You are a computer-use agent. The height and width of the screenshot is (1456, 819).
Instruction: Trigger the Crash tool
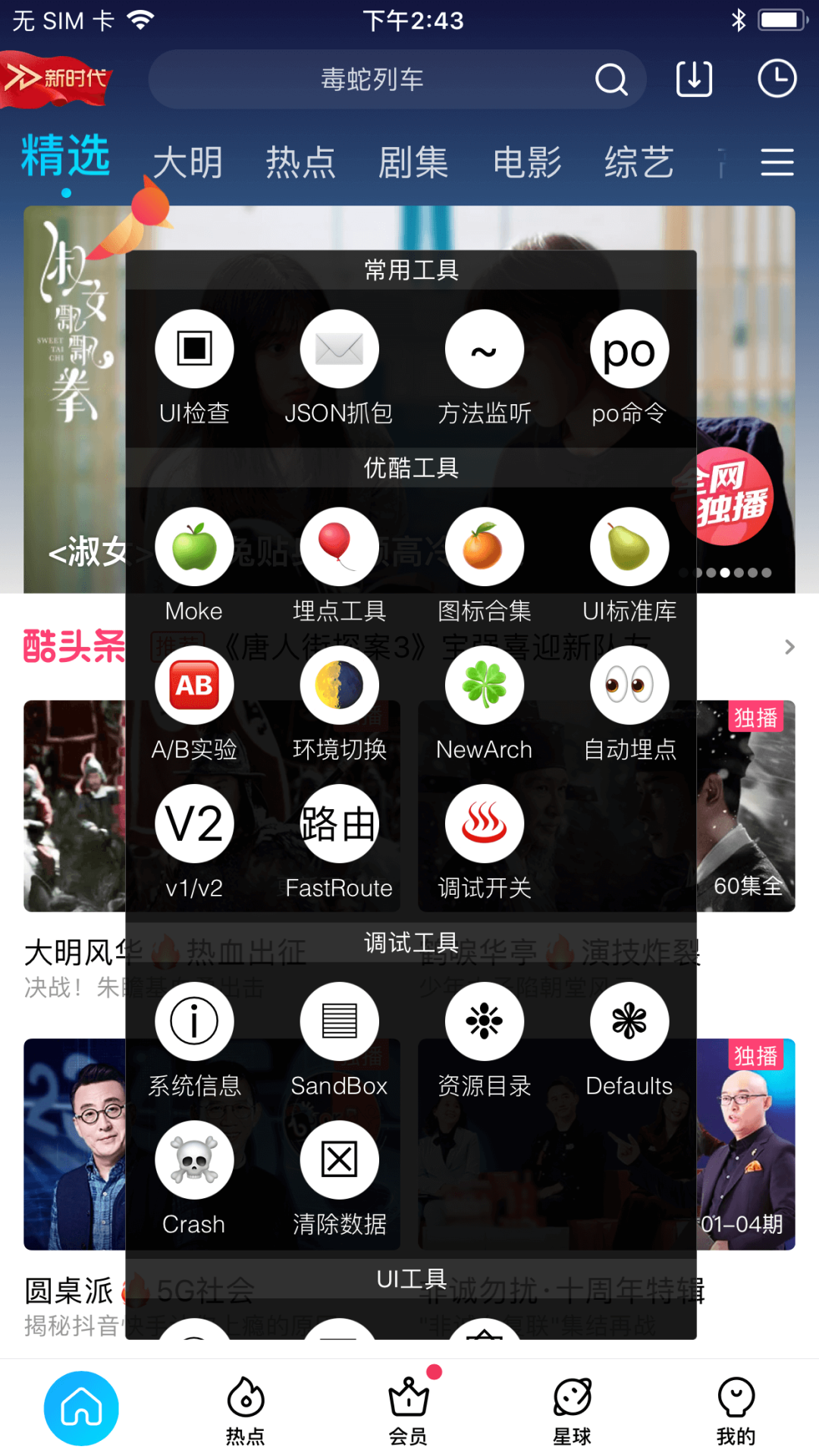194,1160
